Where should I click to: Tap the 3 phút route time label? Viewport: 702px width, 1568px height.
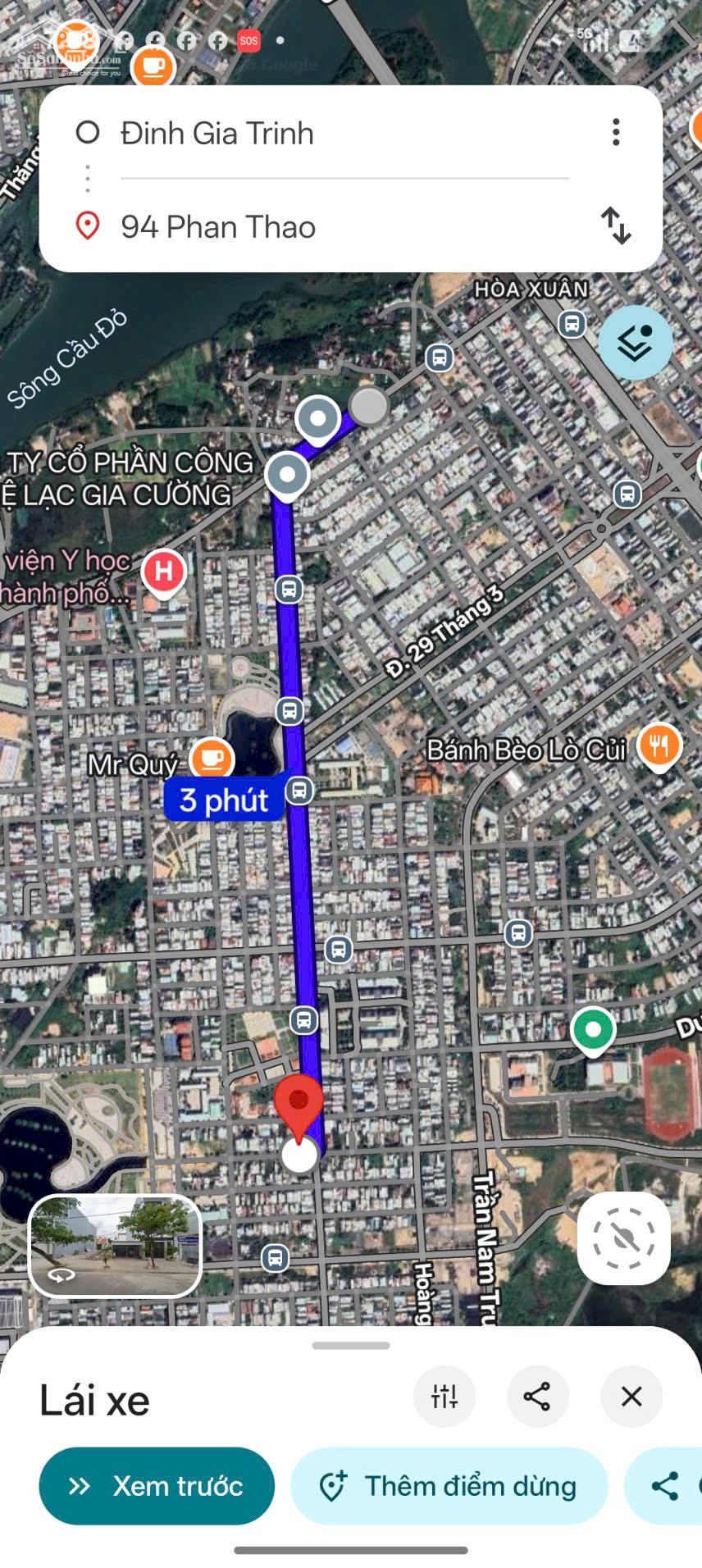tap(224, 800)
